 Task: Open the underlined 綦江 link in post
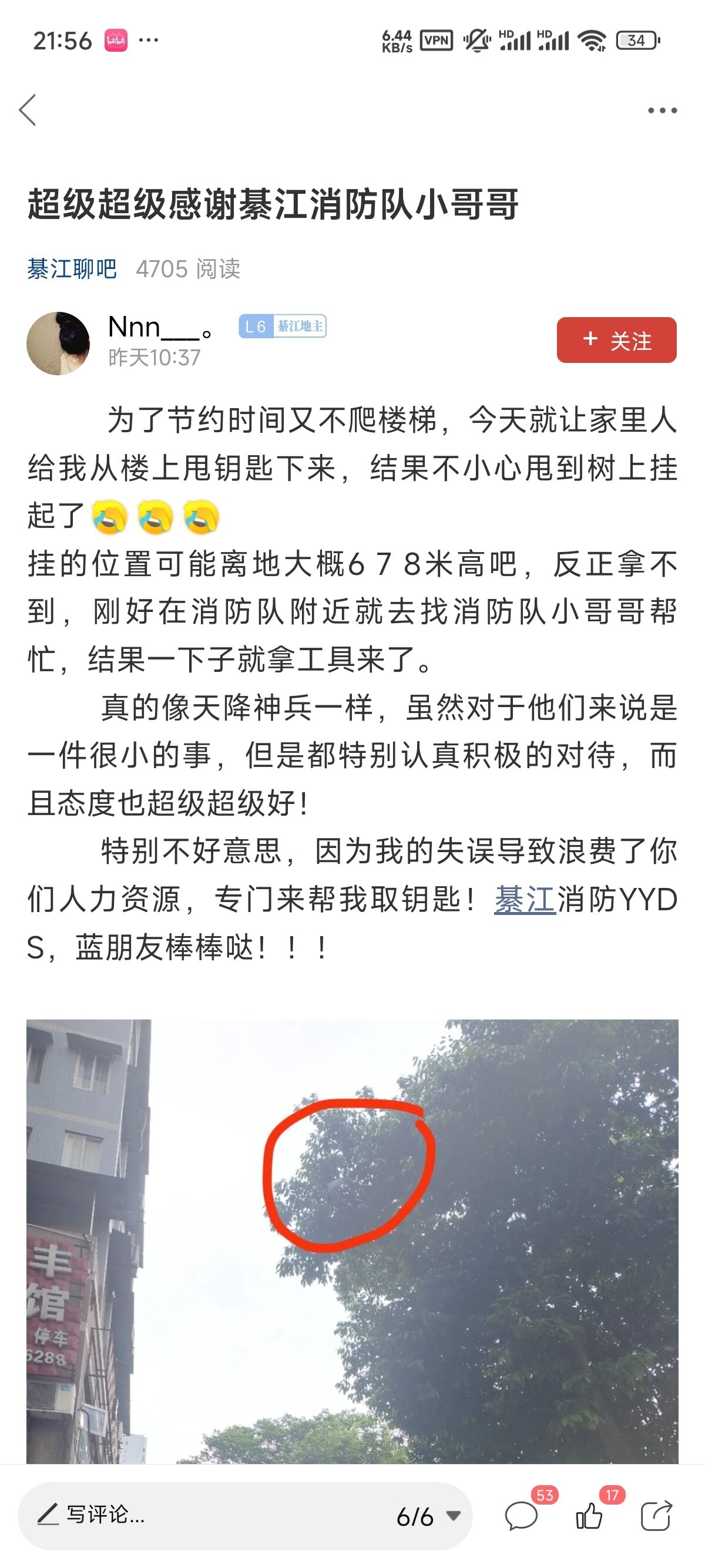coord(524,900)
